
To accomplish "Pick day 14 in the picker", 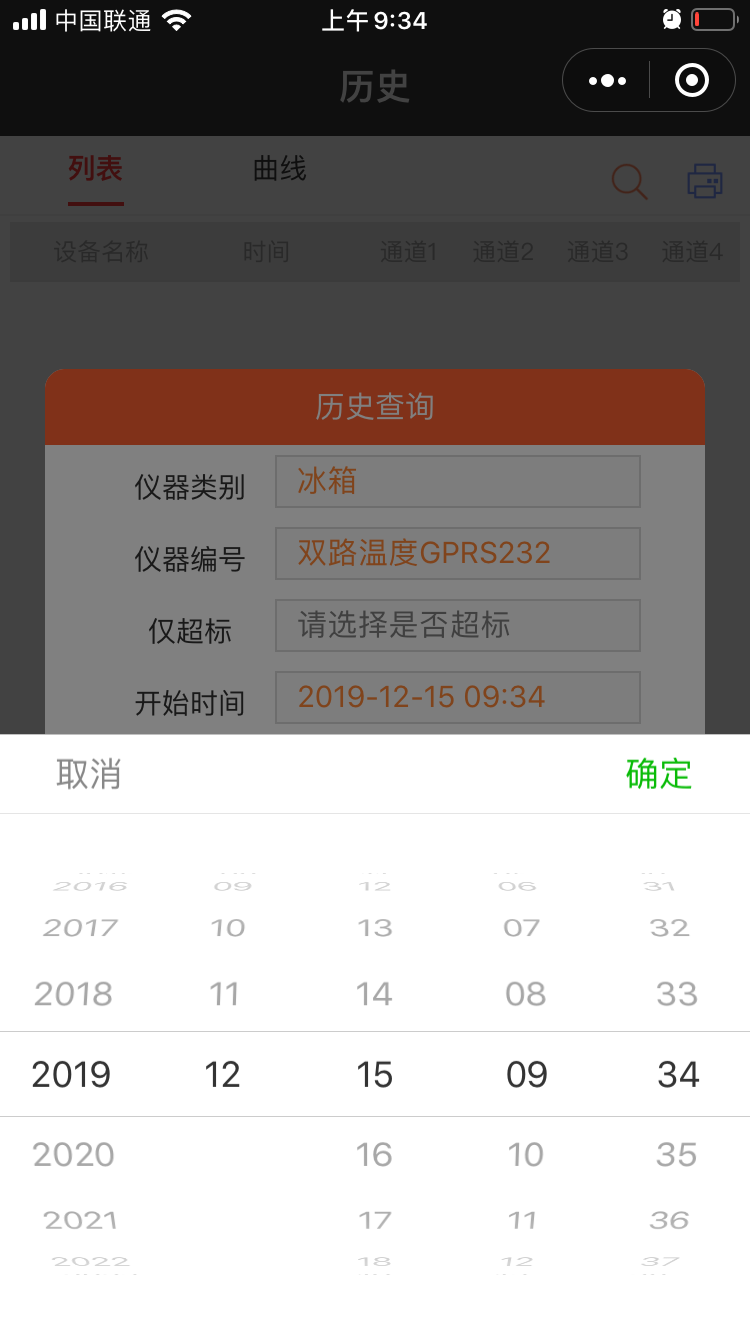I will tap(374, 994).
